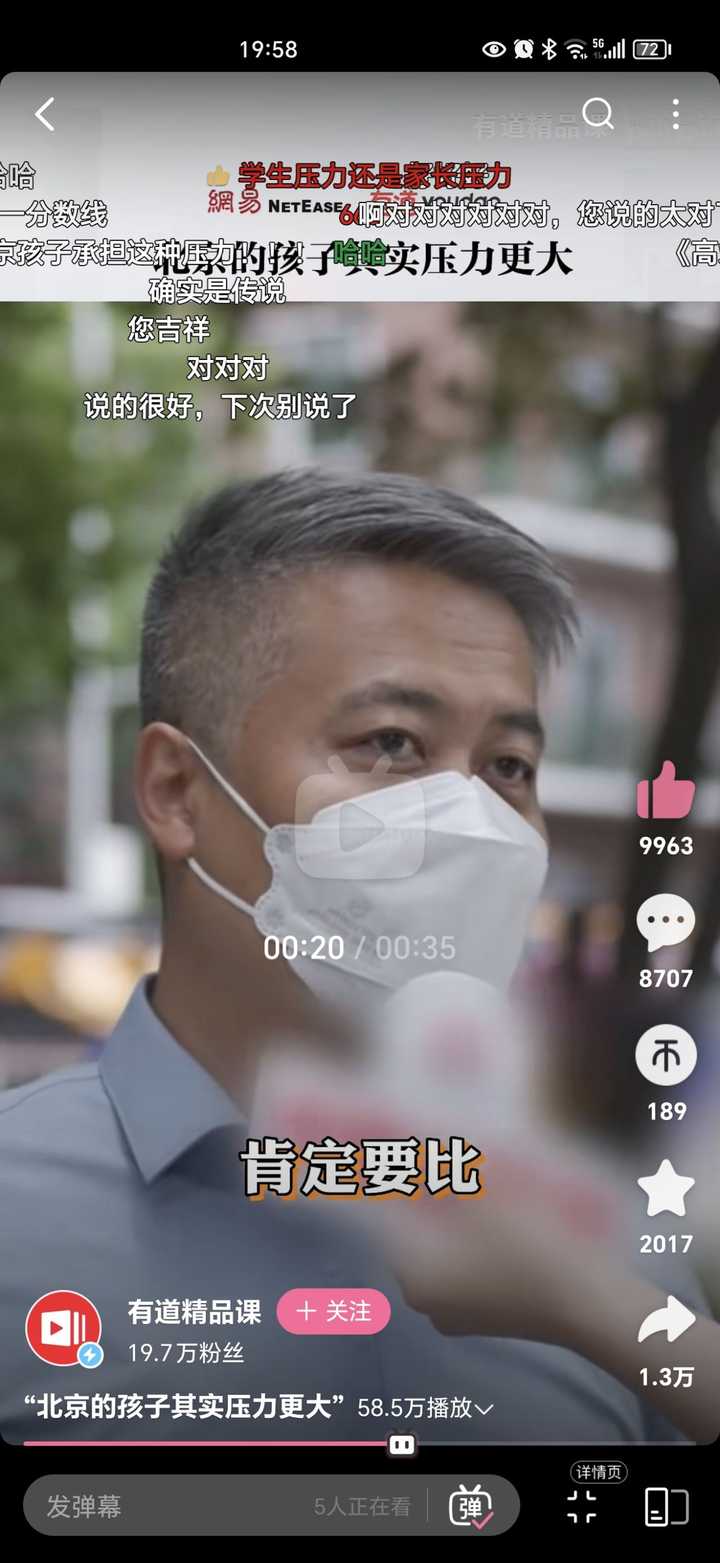Tap the video progress bar handle

pos(402,1444)
